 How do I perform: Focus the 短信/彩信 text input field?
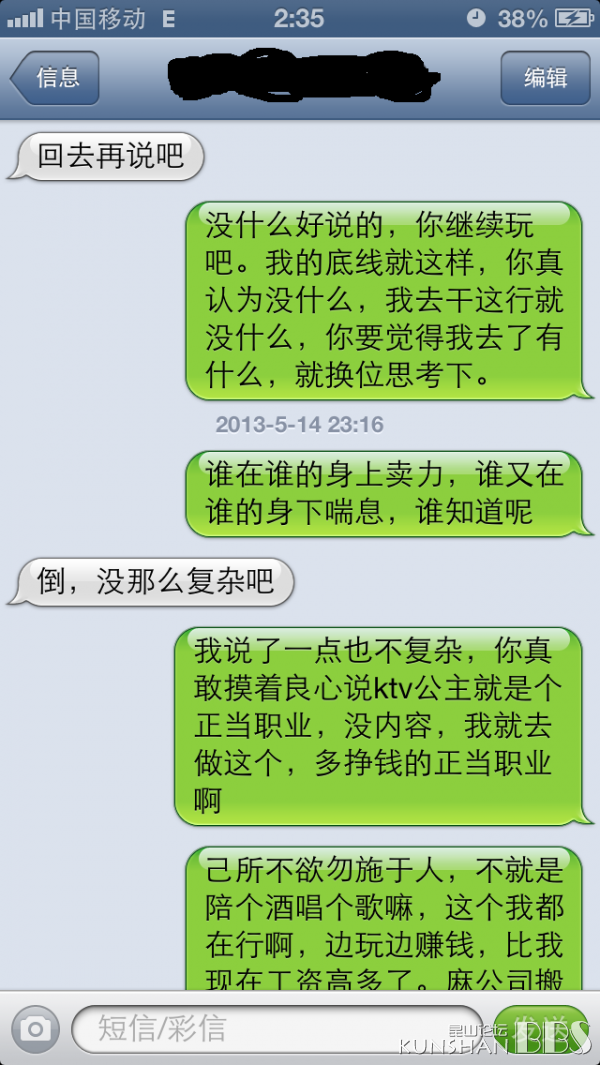click(x=277, y=1029)
